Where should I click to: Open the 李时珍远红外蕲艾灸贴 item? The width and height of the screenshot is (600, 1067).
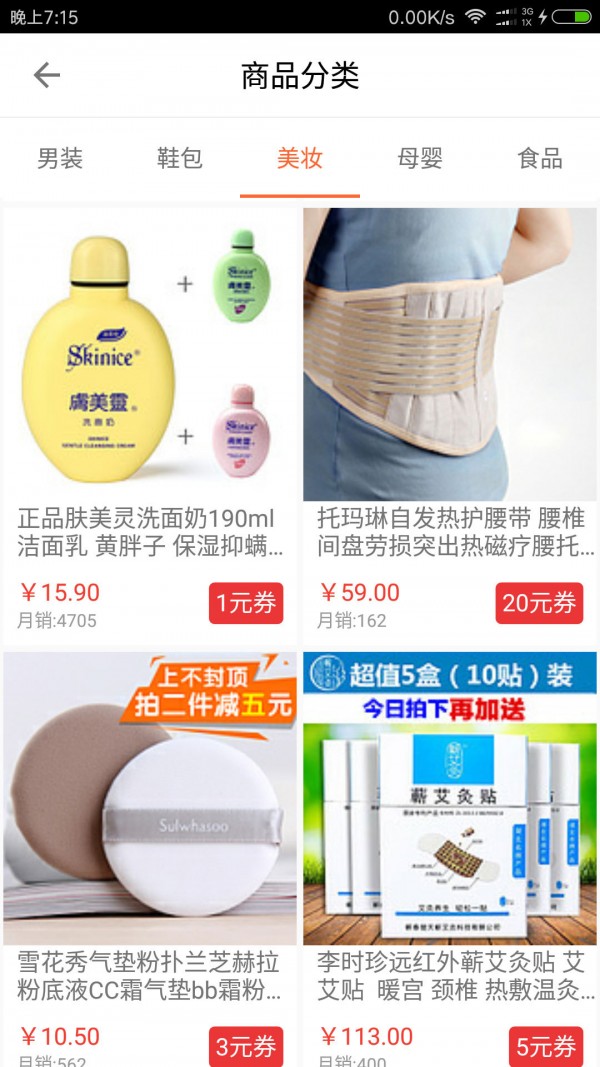(x=450, y=800)
